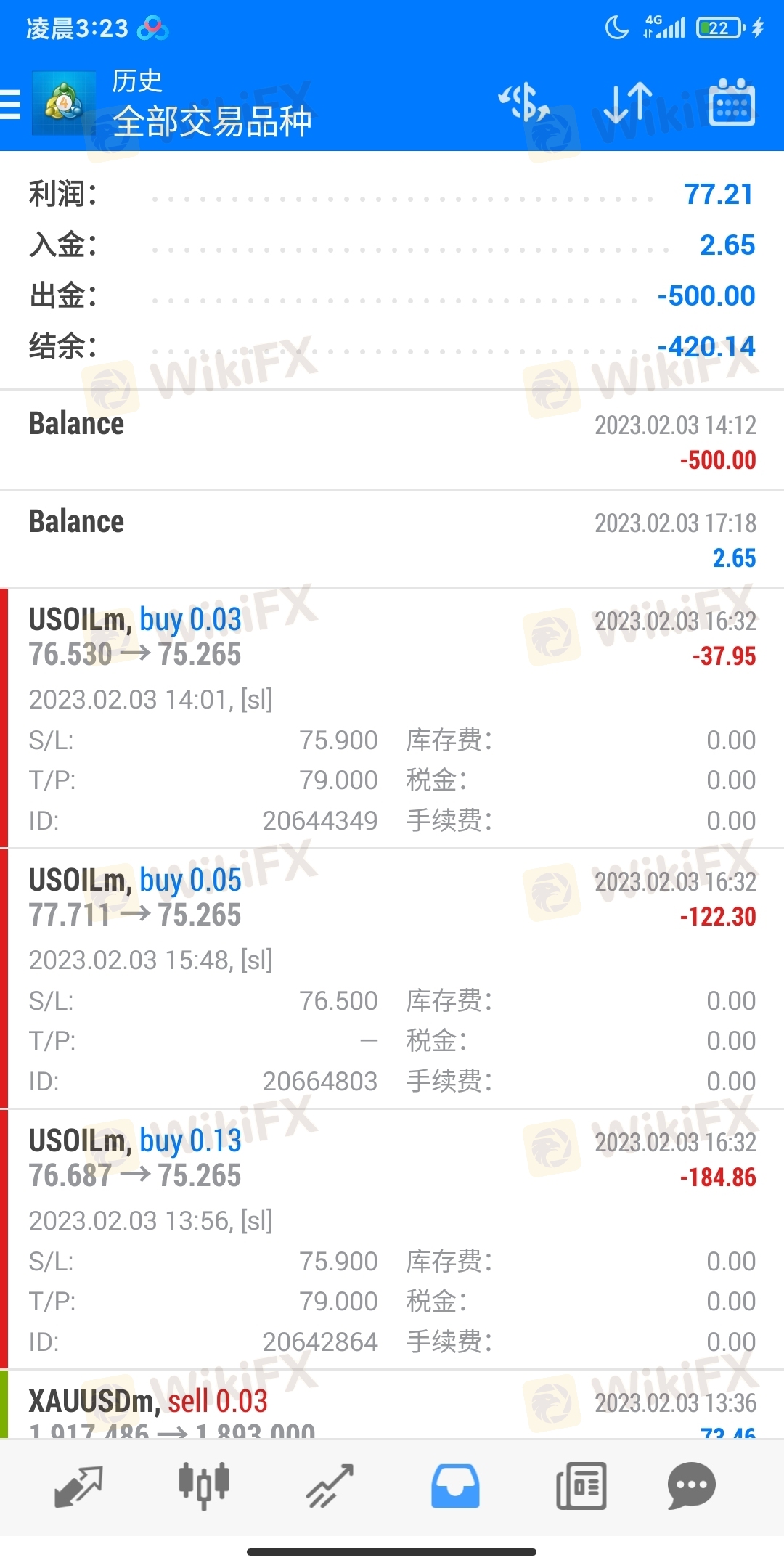Collapse the USOILm buy 0.03 trade
784x1568 pixels.
[x=392, y=718]
